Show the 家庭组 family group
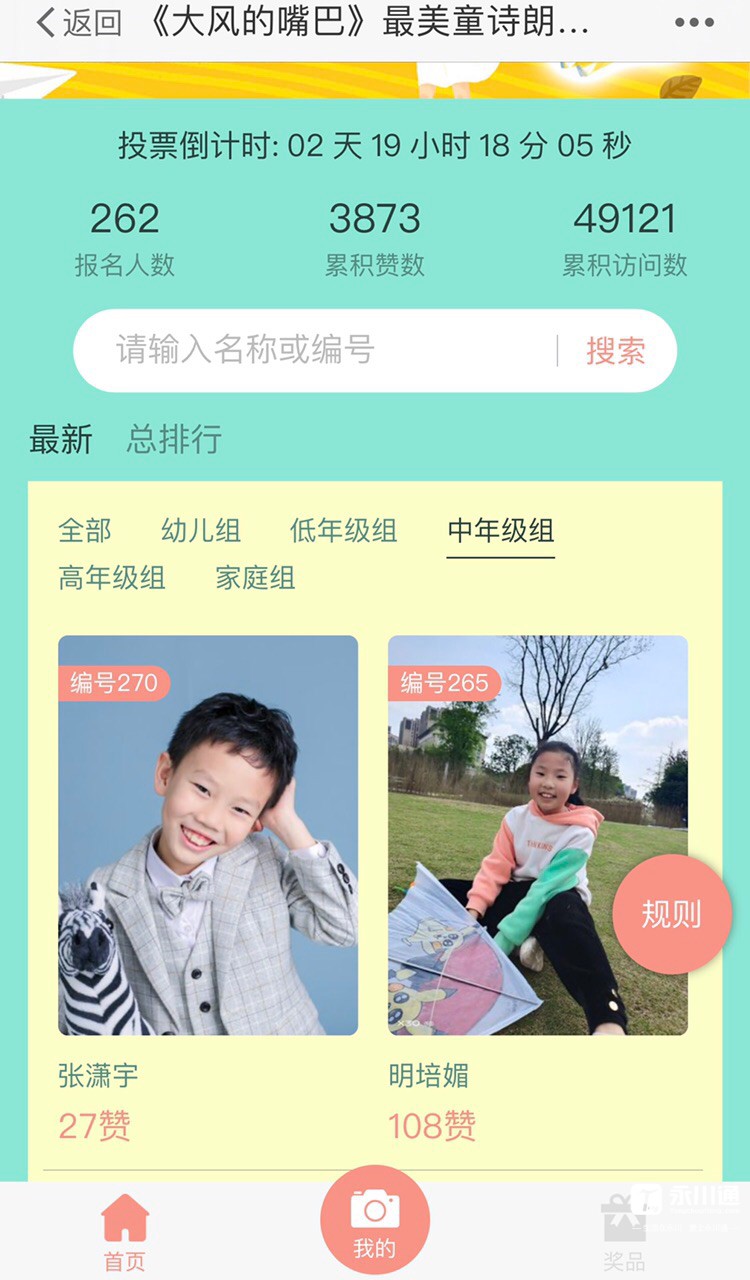 pyautogui.click(x=255, y=577)
